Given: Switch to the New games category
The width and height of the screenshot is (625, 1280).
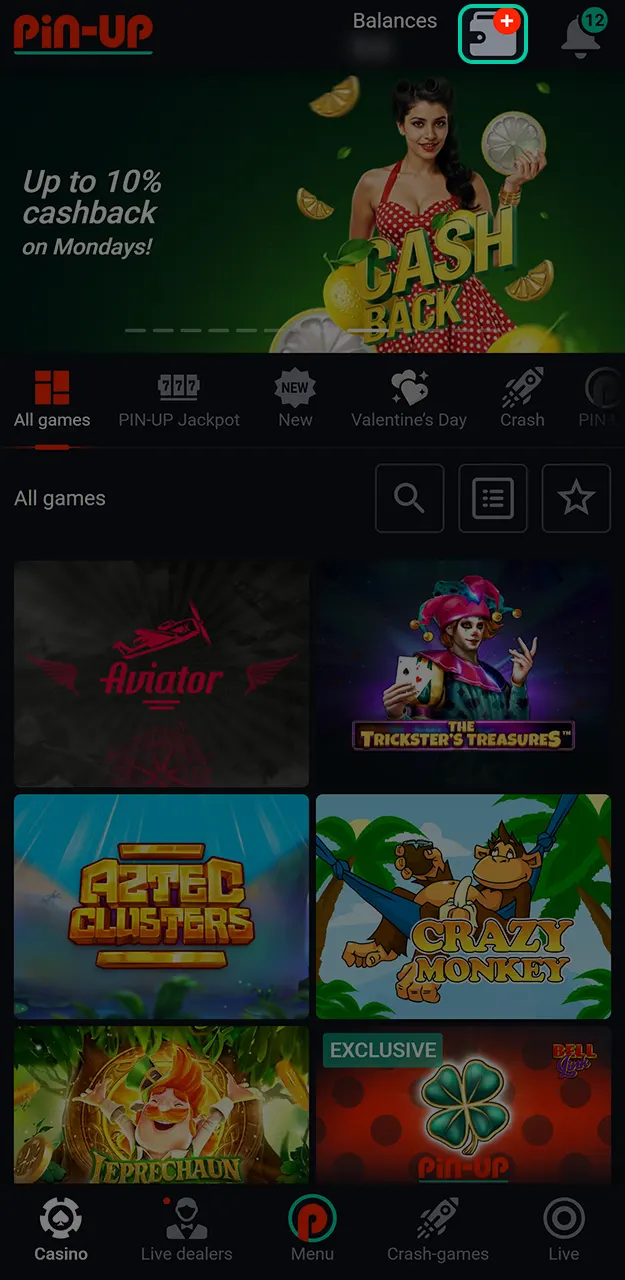Looking at the screenshot, I should (x=295, y=400).
